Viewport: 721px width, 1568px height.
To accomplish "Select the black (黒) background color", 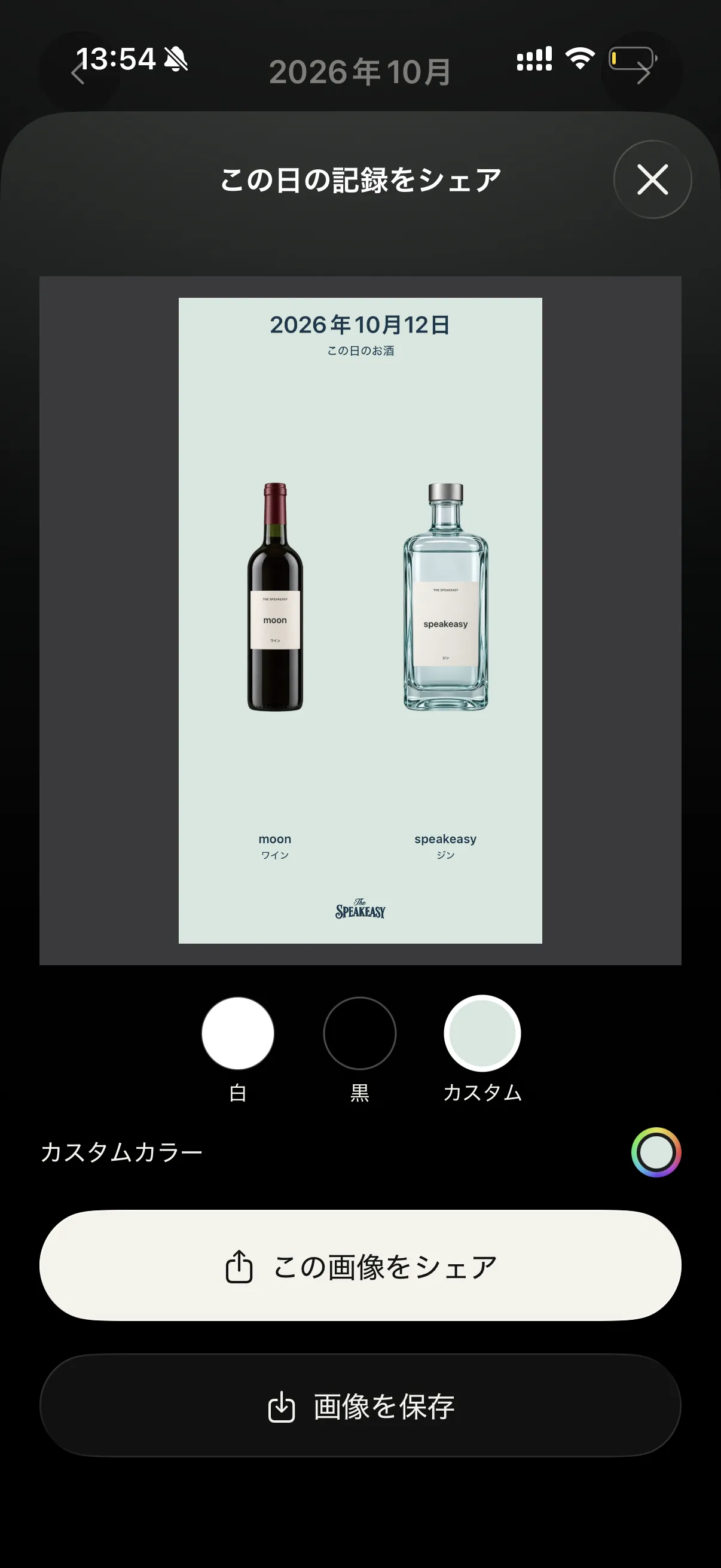I will [x=359, y=1033].
